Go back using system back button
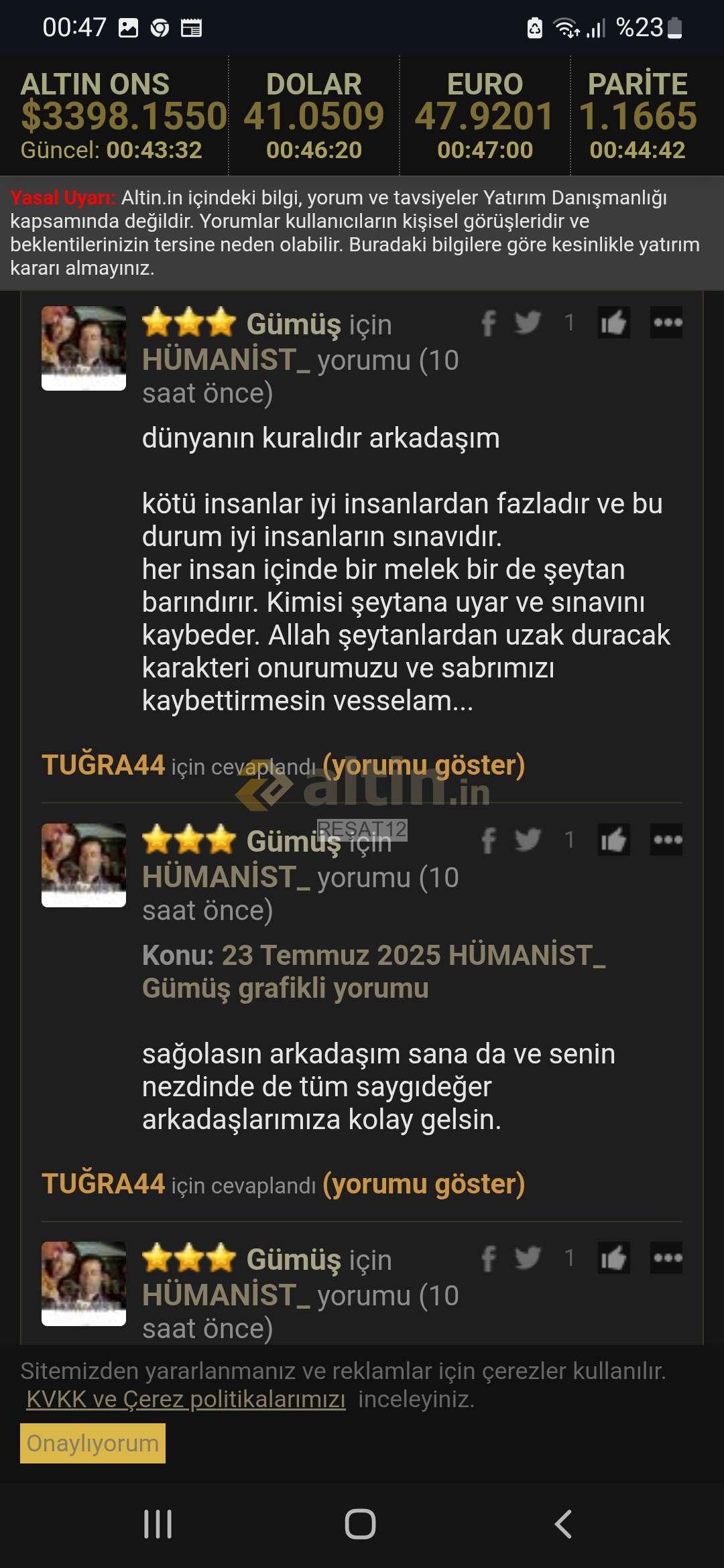Viewport: 724px width, 1568px height. tap(563, 1524)
